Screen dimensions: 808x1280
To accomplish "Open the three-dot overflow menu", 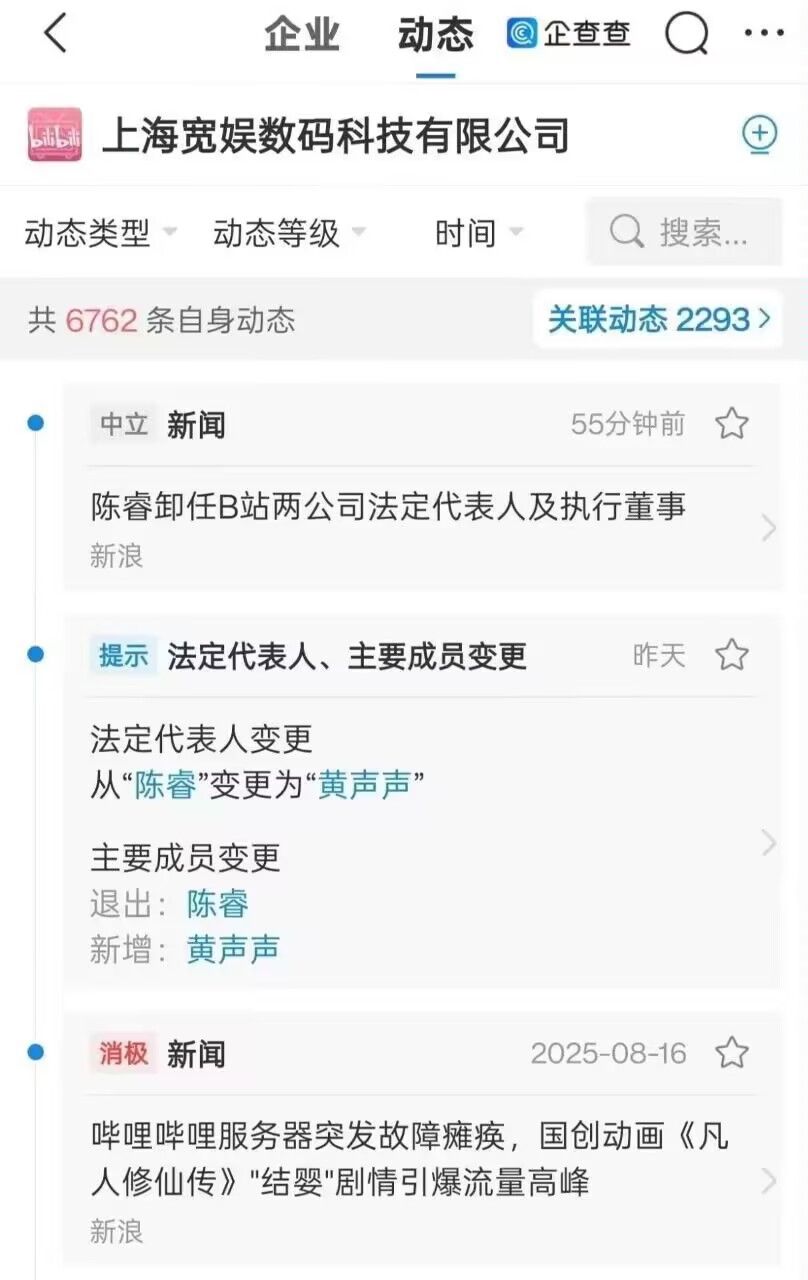I will (x=764, y=35).
